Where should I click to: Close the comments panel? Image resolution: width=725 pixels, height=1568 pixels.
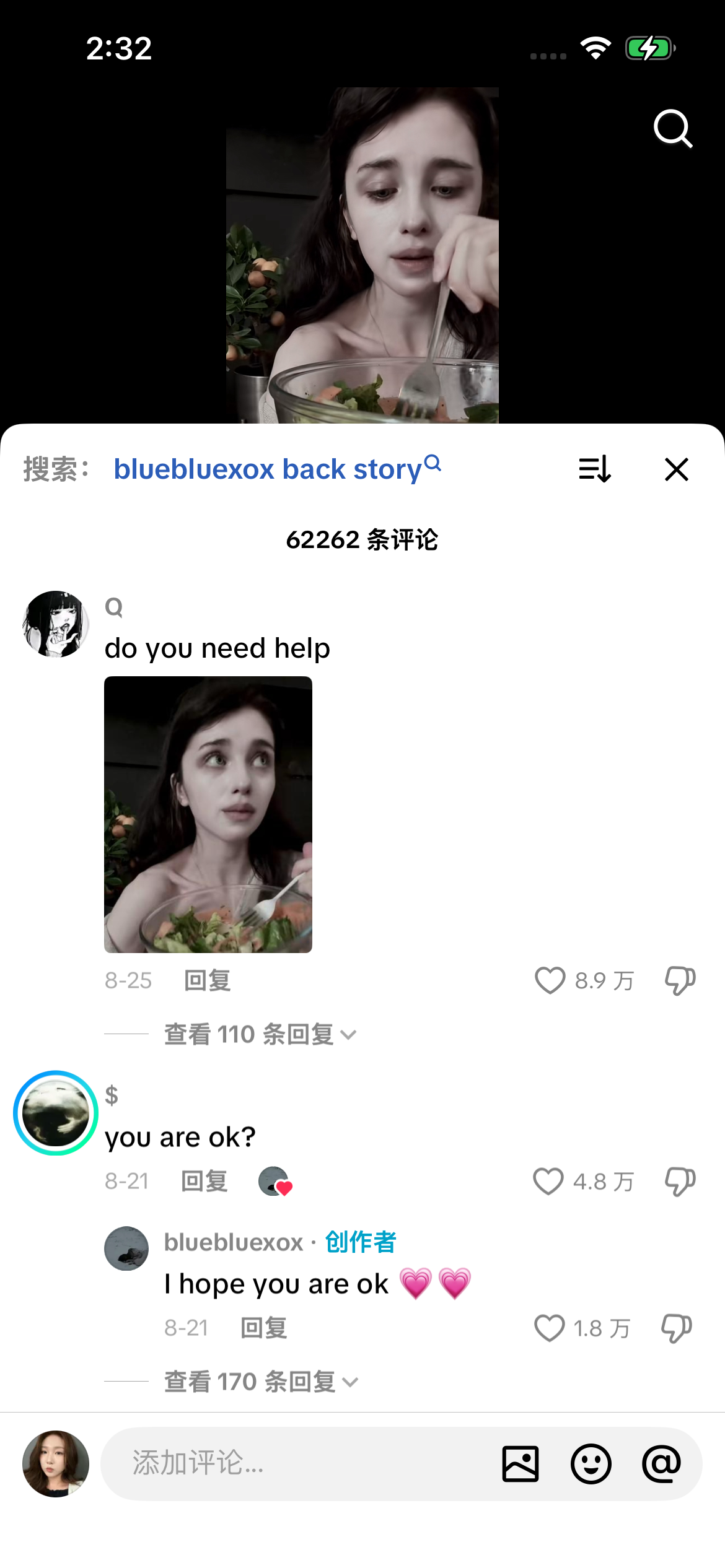(677, 469)
